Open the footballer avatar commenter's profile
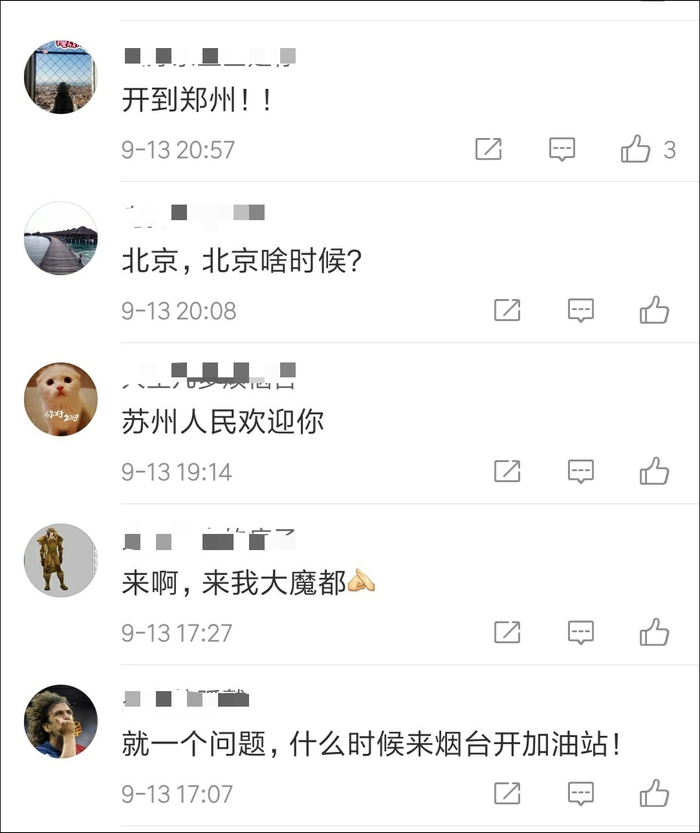The width and height of the screenshot is (700, 833). coord(61,721)
